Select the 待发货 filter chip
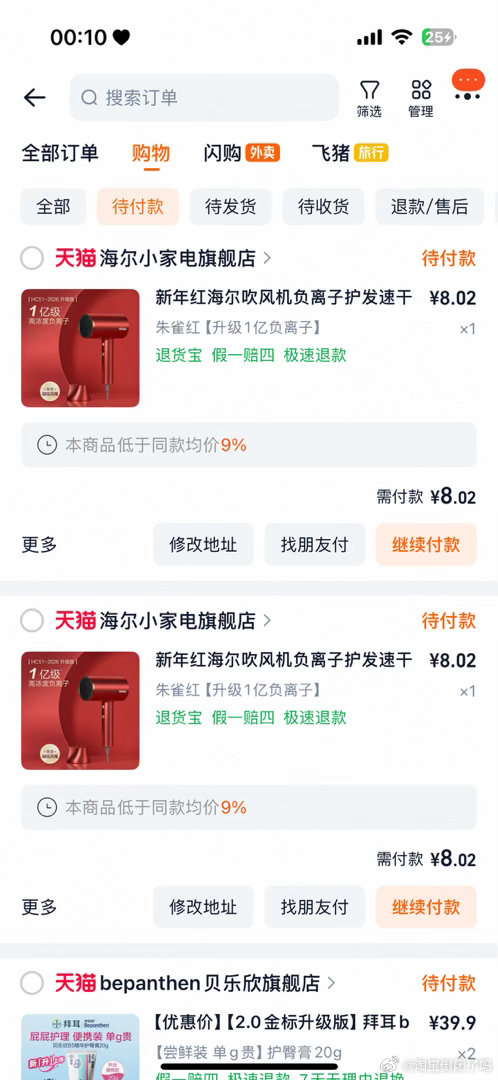The width and height of the screenshot is (498, 1080). pos(231,207)
